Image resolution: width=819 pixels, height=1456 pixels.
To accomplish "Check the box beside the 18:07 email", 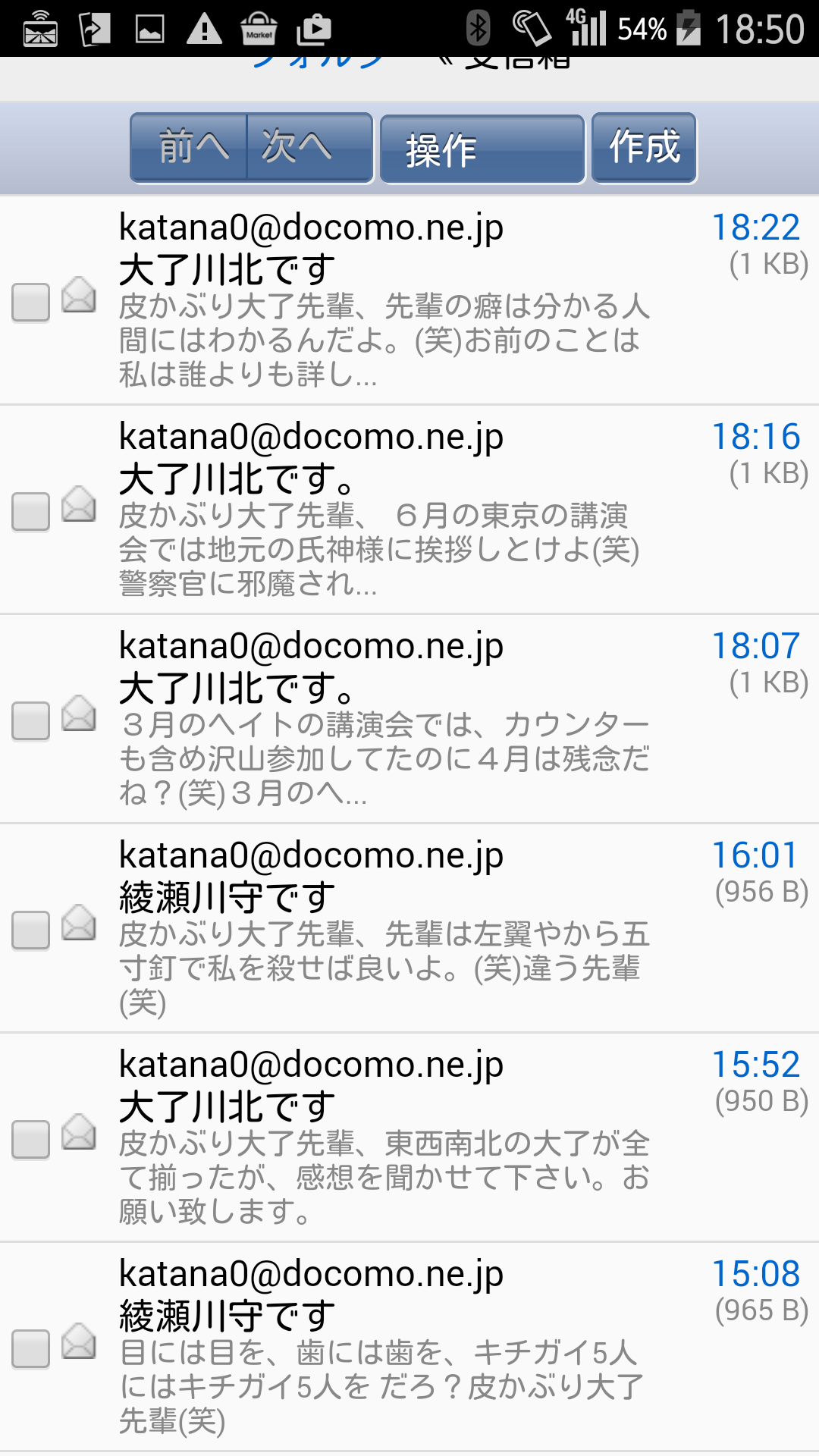I will coord(31,721).
